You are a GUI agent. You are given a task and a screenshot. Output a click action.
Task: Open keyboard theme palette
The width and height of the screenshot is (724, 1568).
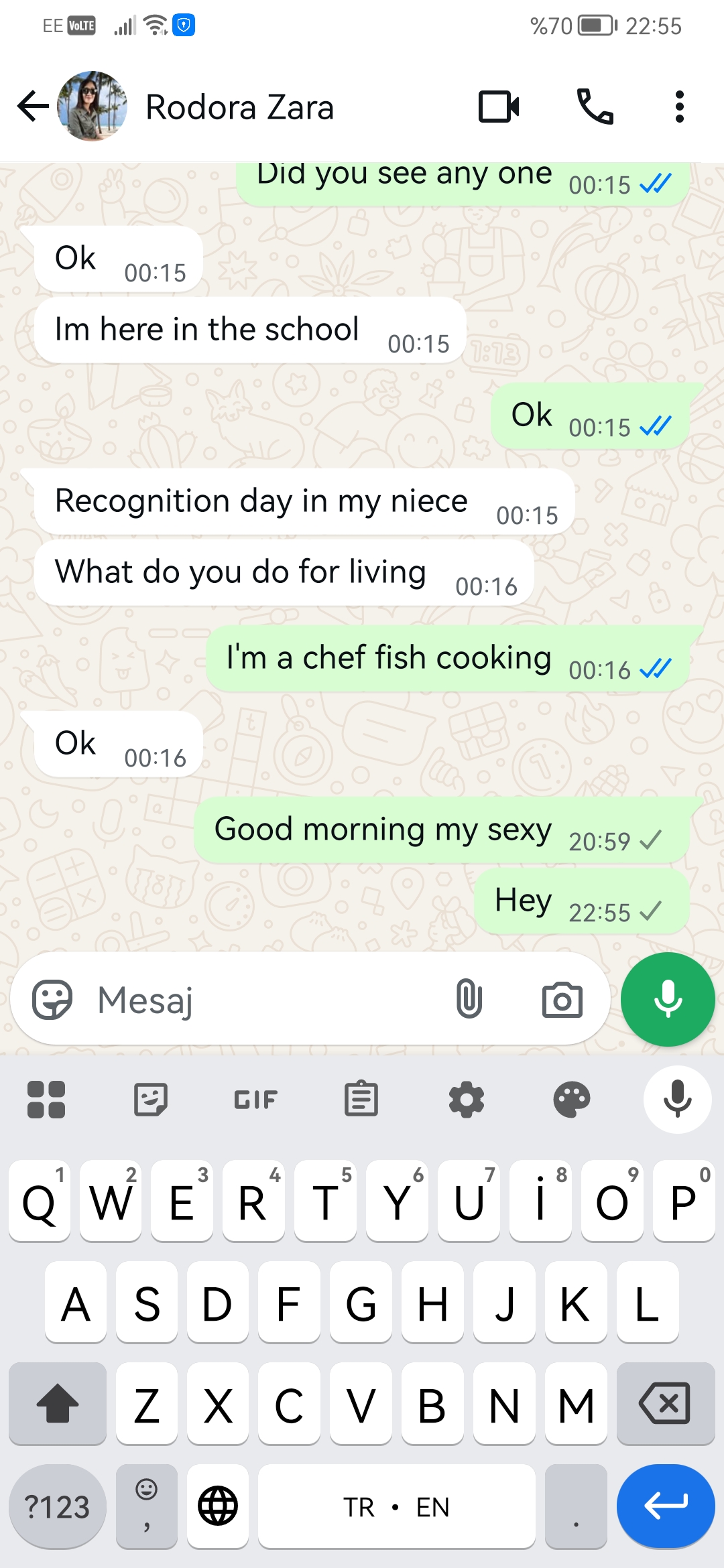coord(572,1100)
